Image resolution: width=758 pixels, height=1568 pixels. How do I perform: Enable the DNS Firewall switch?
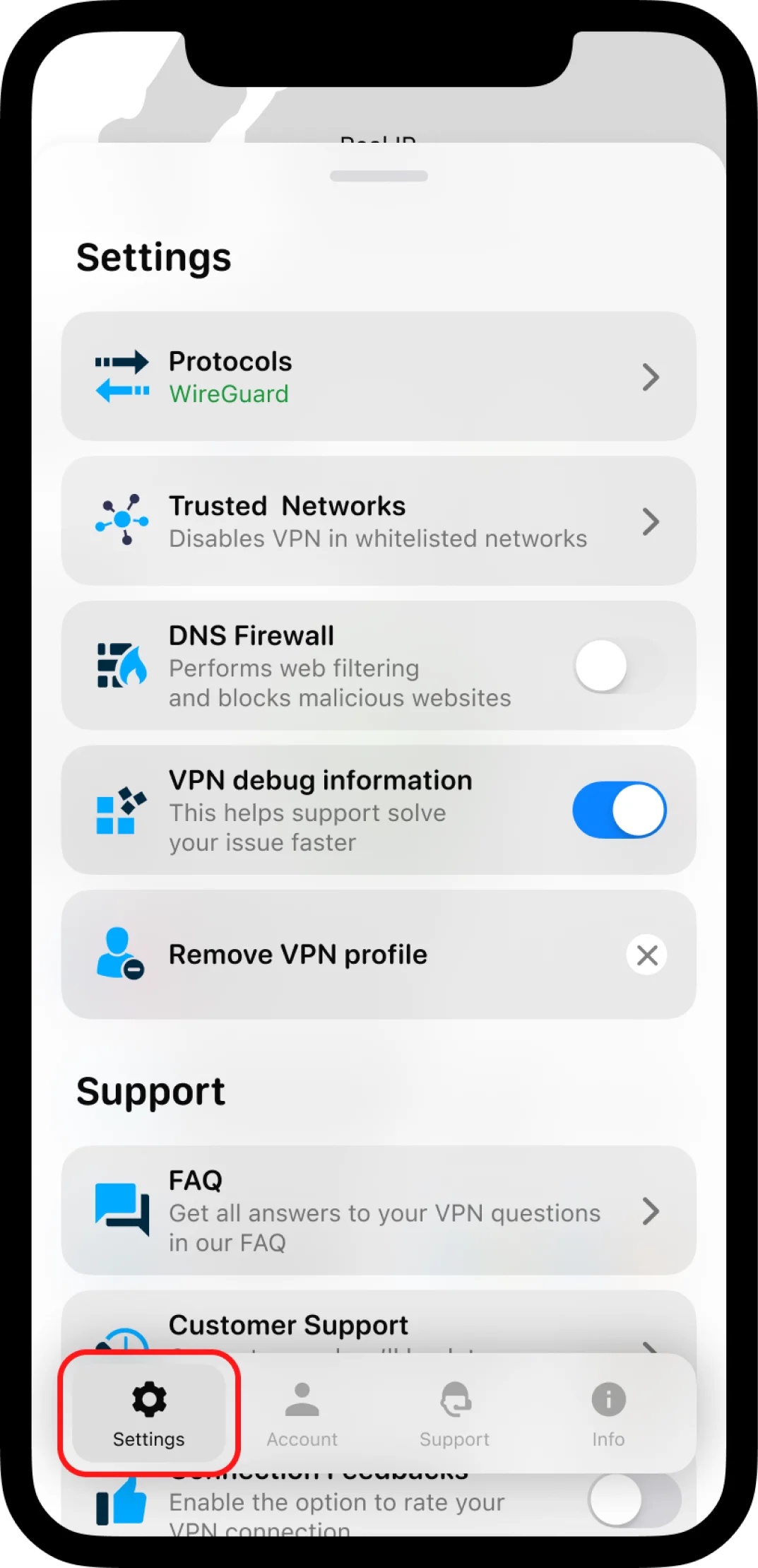[x=620, y=666]
